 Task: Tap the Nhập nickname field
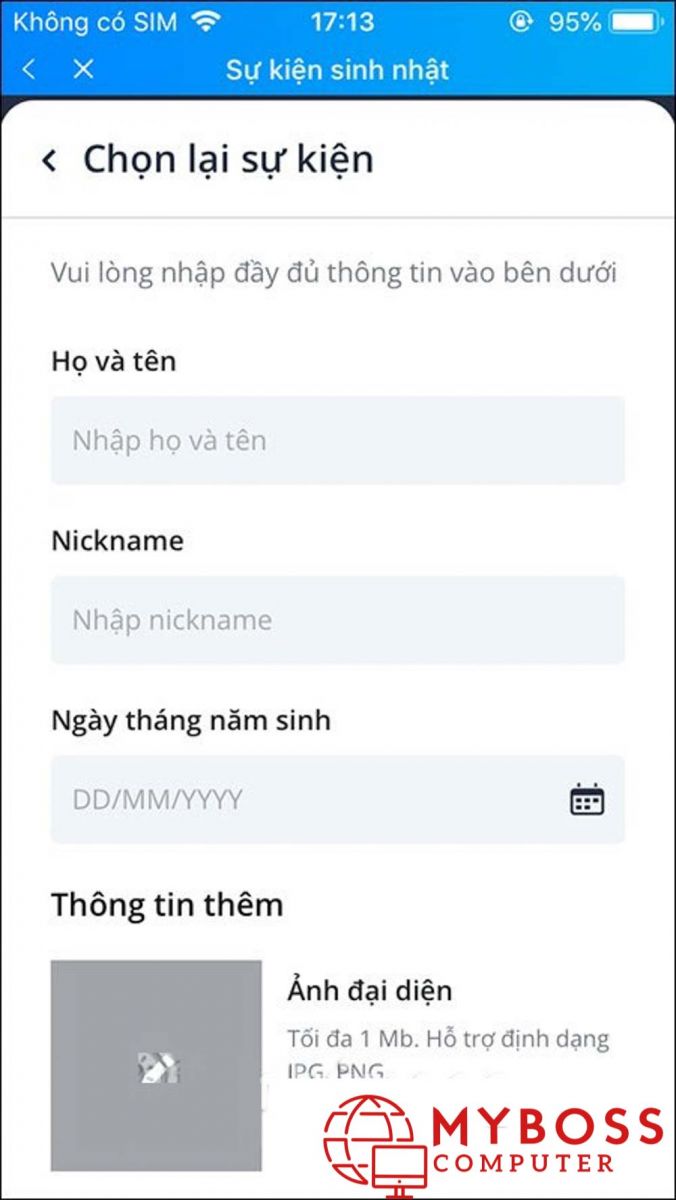pyautogui.click(x=337, y=620)
